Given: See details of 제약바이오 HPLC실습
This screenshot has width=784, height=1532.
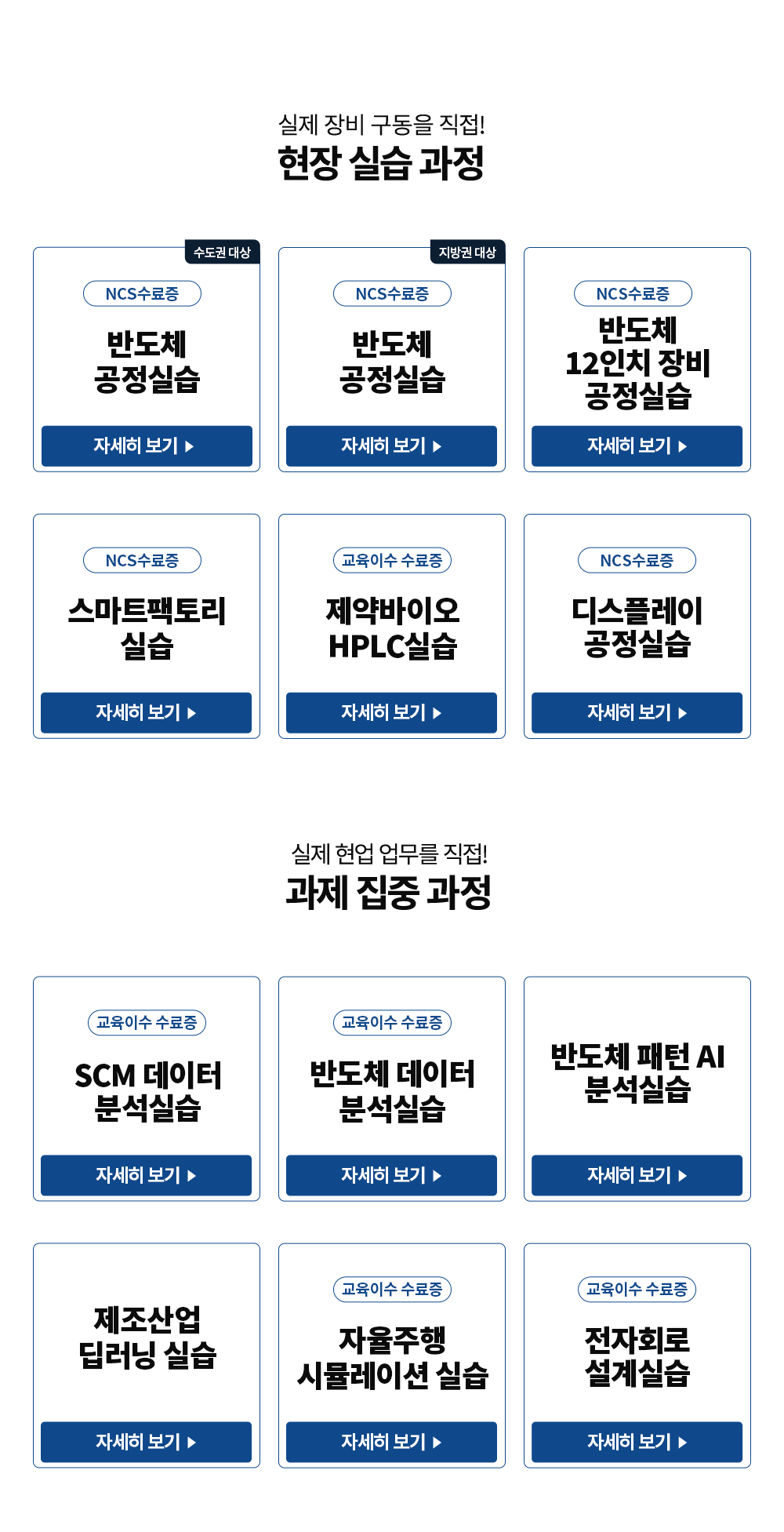Looking at the screenshot, I should click(391, 713).
